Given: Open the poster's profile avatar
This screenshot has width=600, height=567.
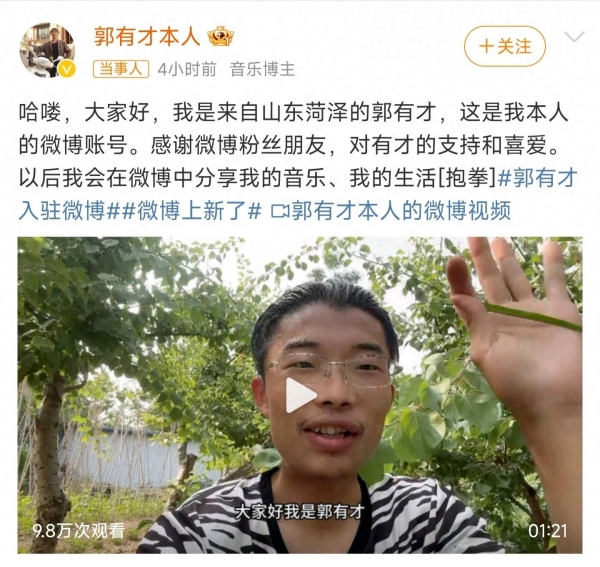Looking at the screenshot, I should tap(46, 50).
